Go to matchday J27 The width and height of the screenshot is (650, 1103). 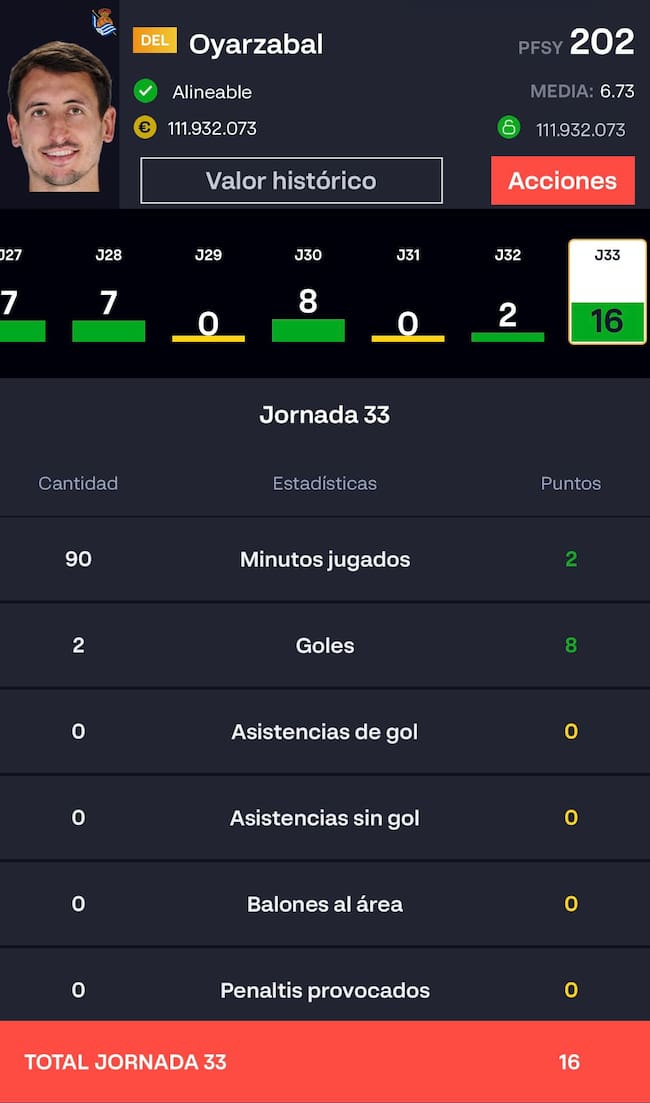click(14, 293)
